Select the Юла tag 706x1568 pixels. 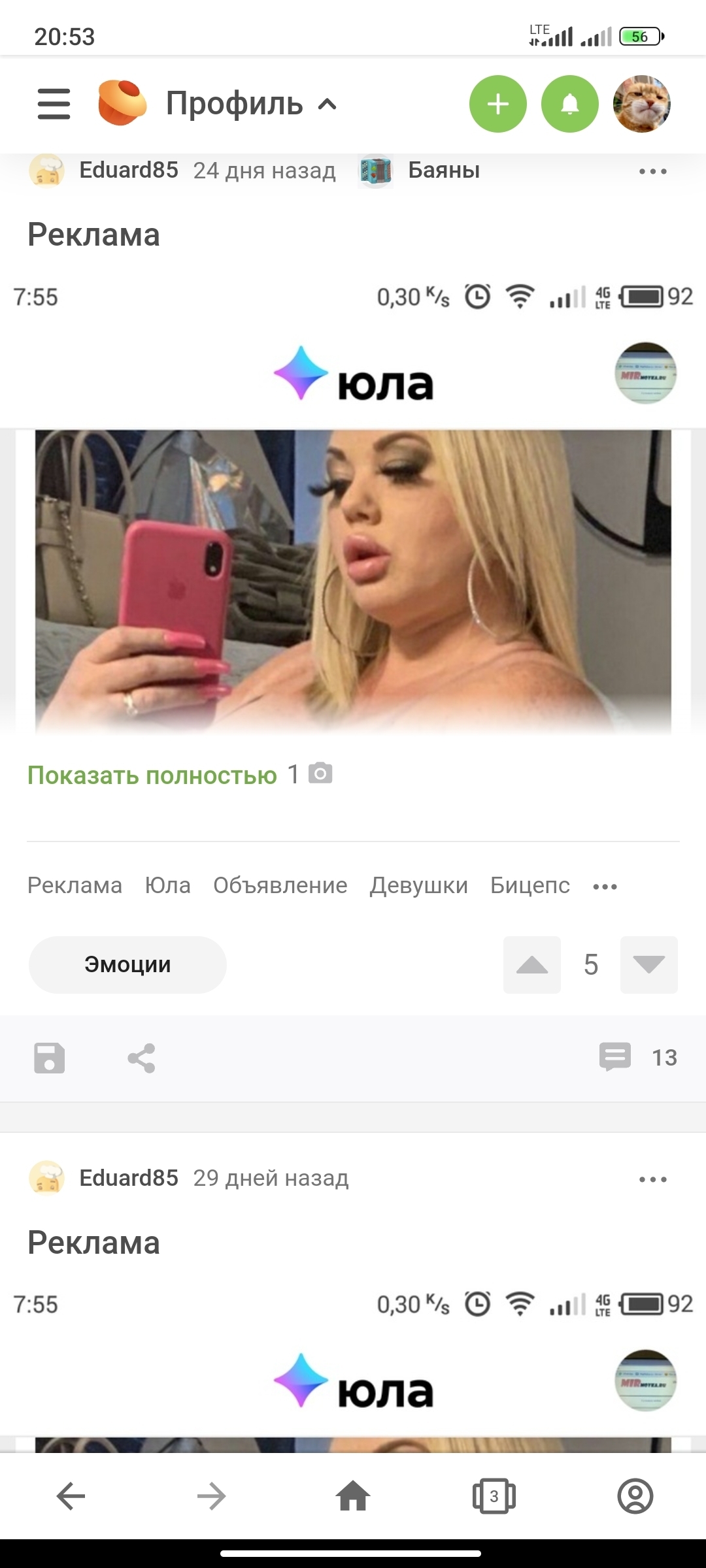(167, 885)
